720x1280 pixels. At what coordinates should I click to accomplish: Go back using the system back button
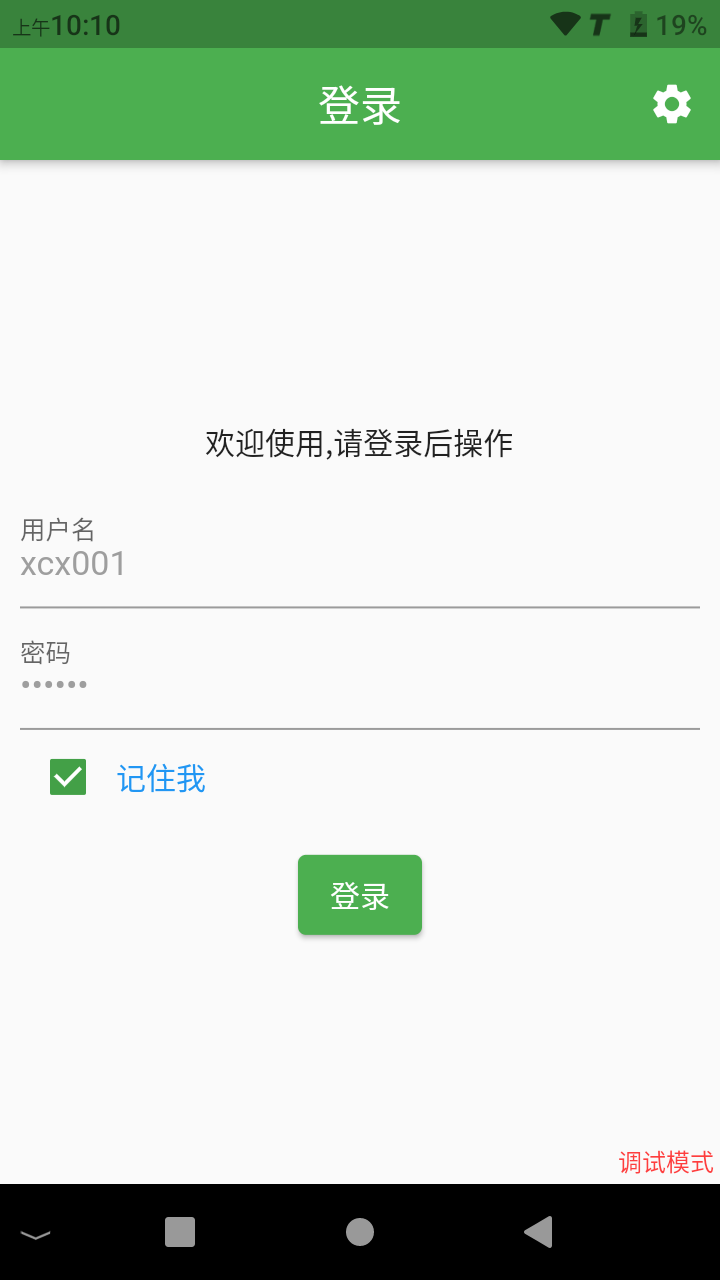(x=538, y=1232)
